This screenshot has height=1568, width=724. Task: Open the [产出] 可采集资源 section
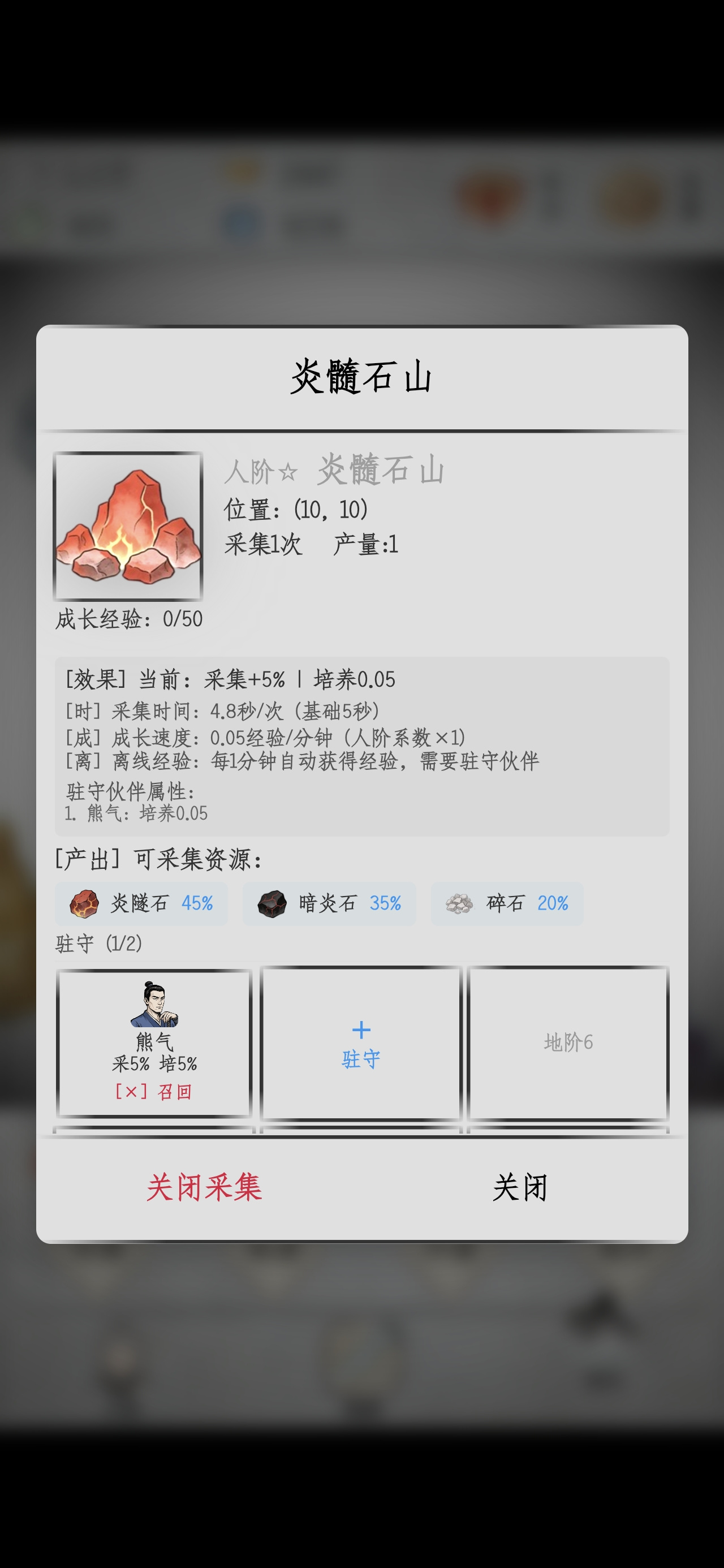[x=157, y=859]
